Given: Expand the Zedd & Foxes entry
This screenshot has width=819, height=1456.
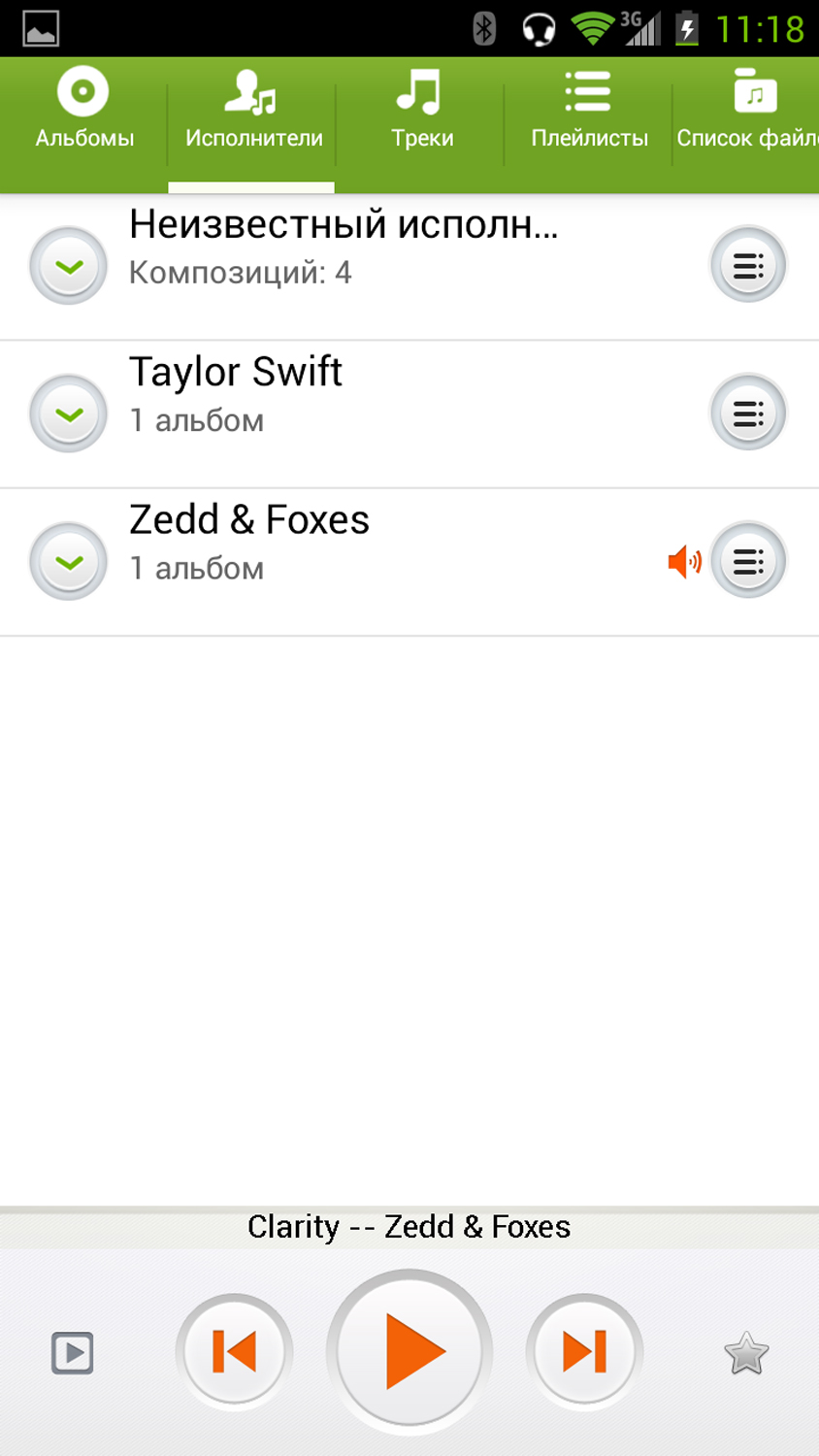Looking at the screenshot, I should [69, 561].
